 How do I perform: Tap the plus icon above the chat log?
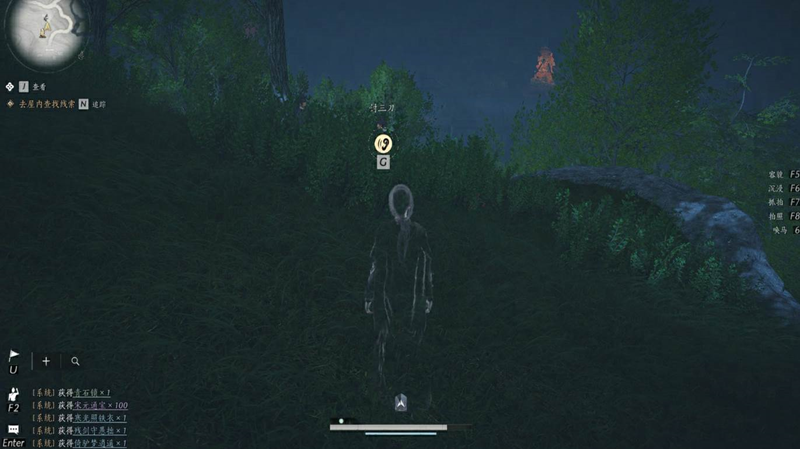pyautogui.click(x=46, y=361)
